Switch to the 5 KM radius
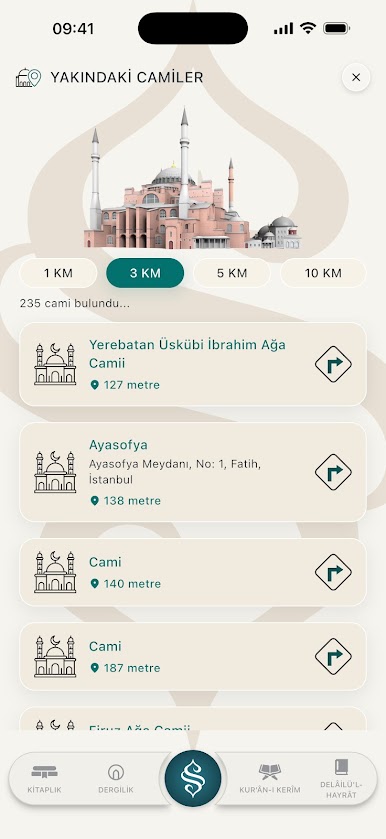This screenshot has height=839, width=386. click(x=232, y=273)
